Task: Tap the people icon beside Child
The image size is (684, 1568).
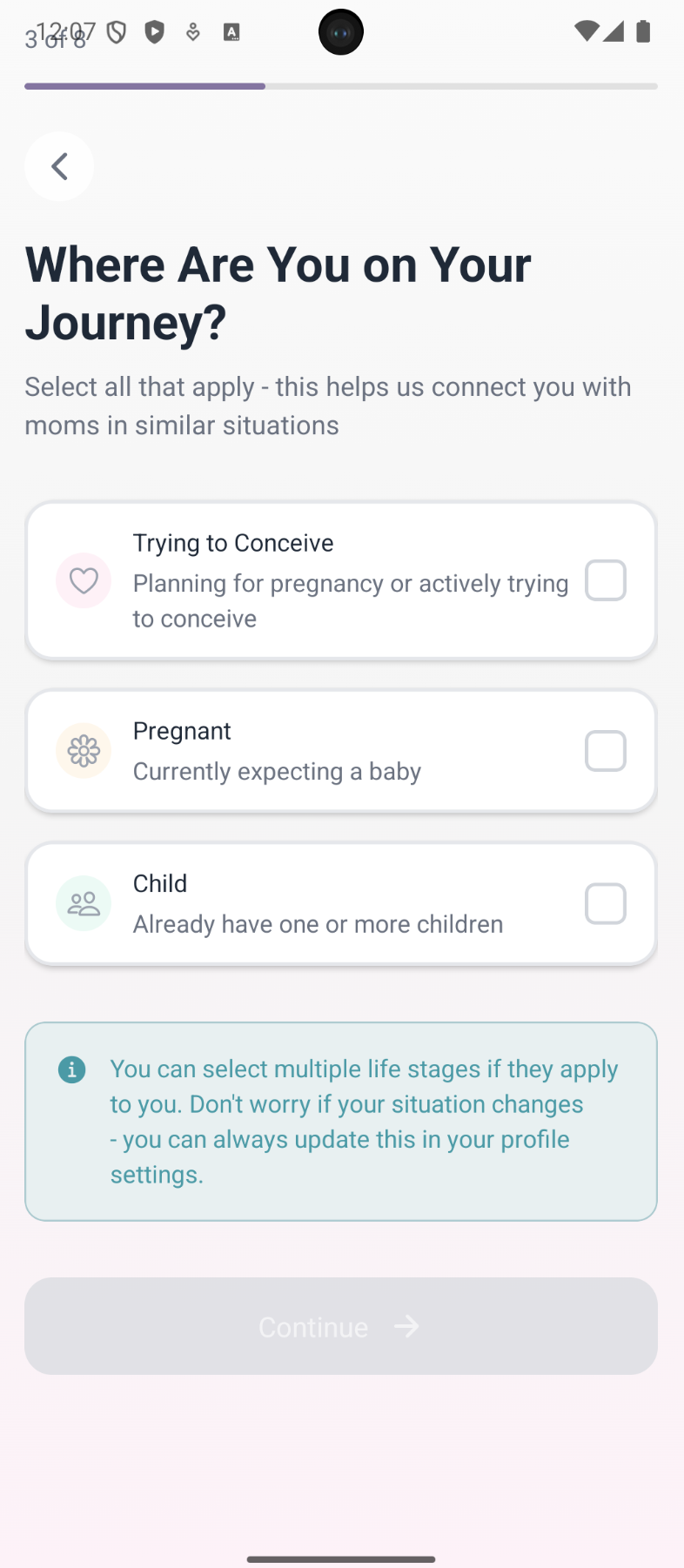Action: 84,903
